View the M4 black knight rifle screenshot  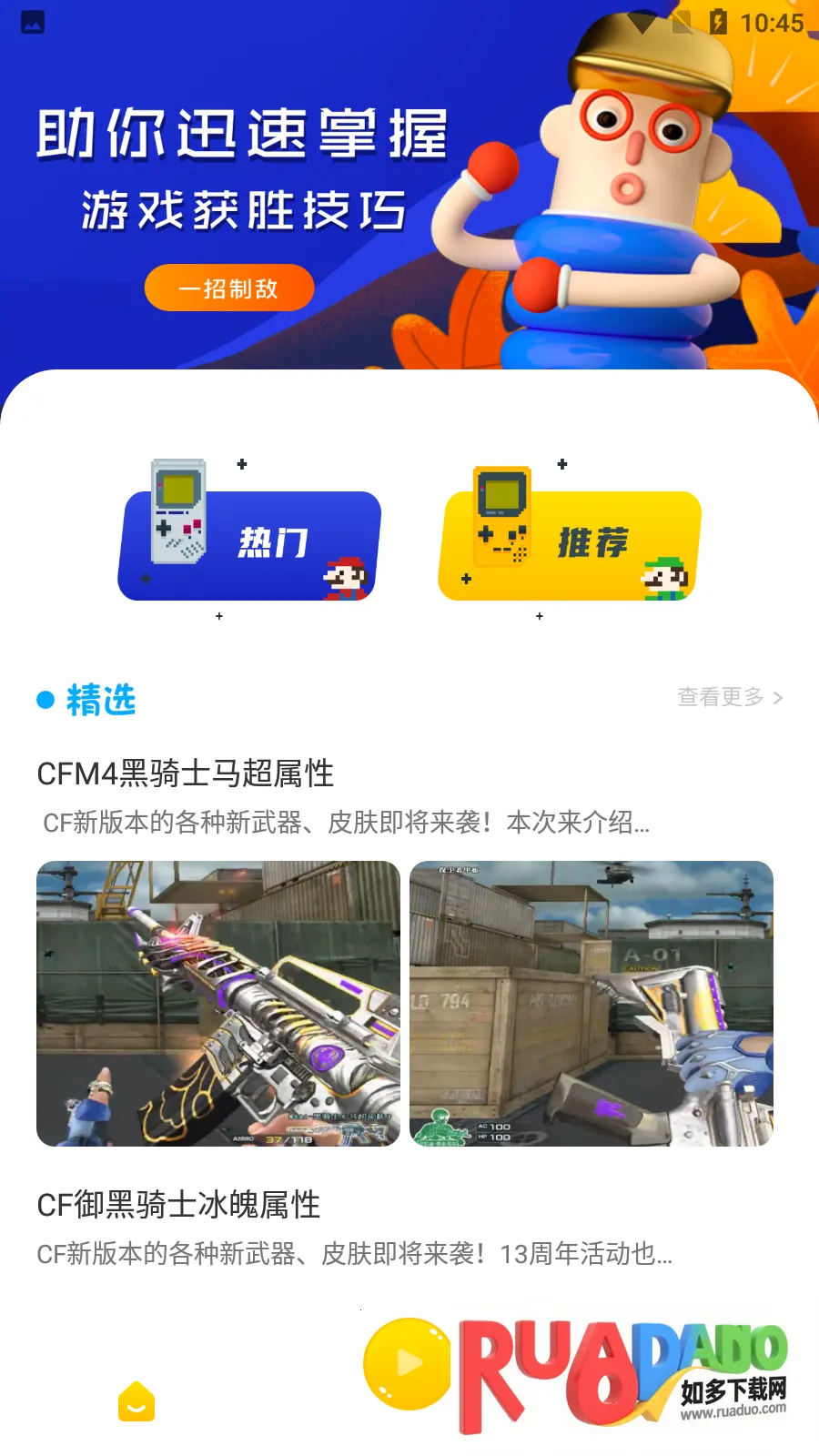[x=218, y=1003]
